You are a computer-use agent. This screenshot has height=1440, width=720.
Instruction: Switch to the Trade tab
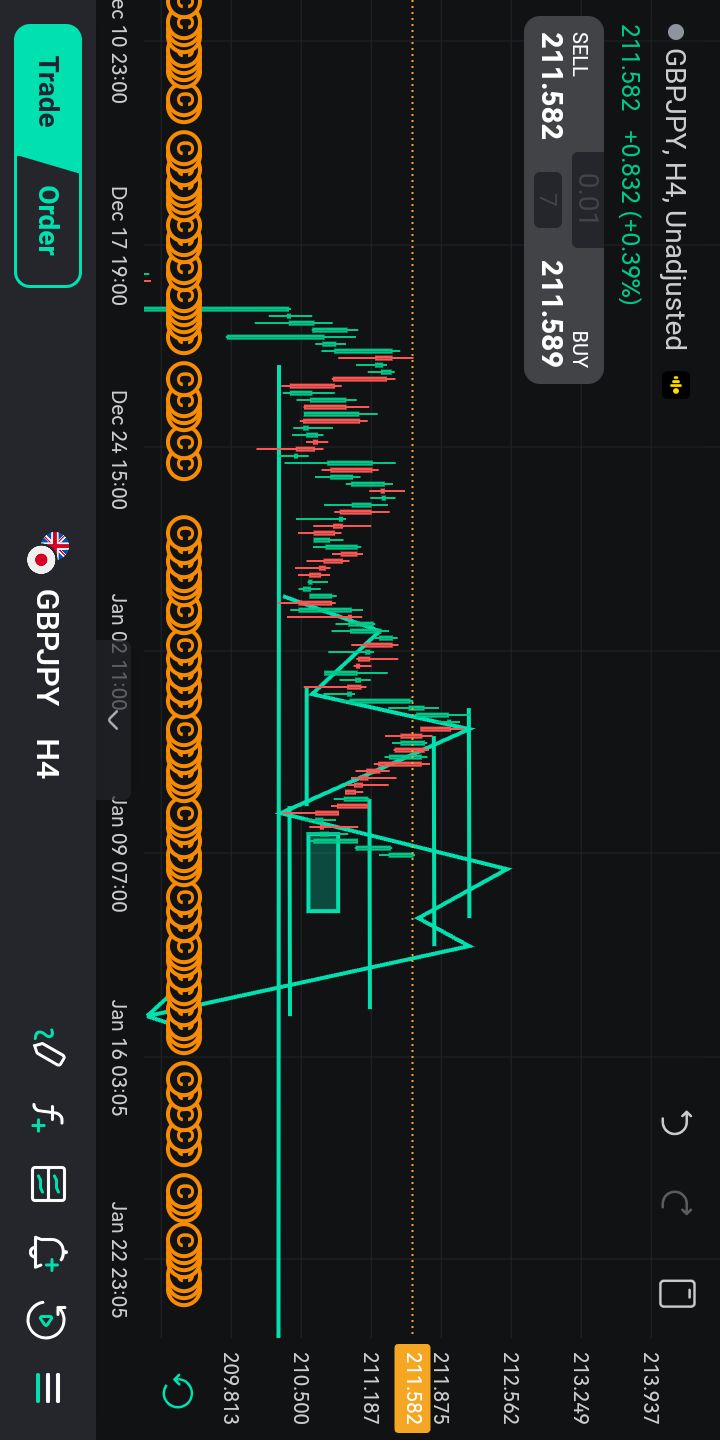pyautogui.click(x=47, y=92)
